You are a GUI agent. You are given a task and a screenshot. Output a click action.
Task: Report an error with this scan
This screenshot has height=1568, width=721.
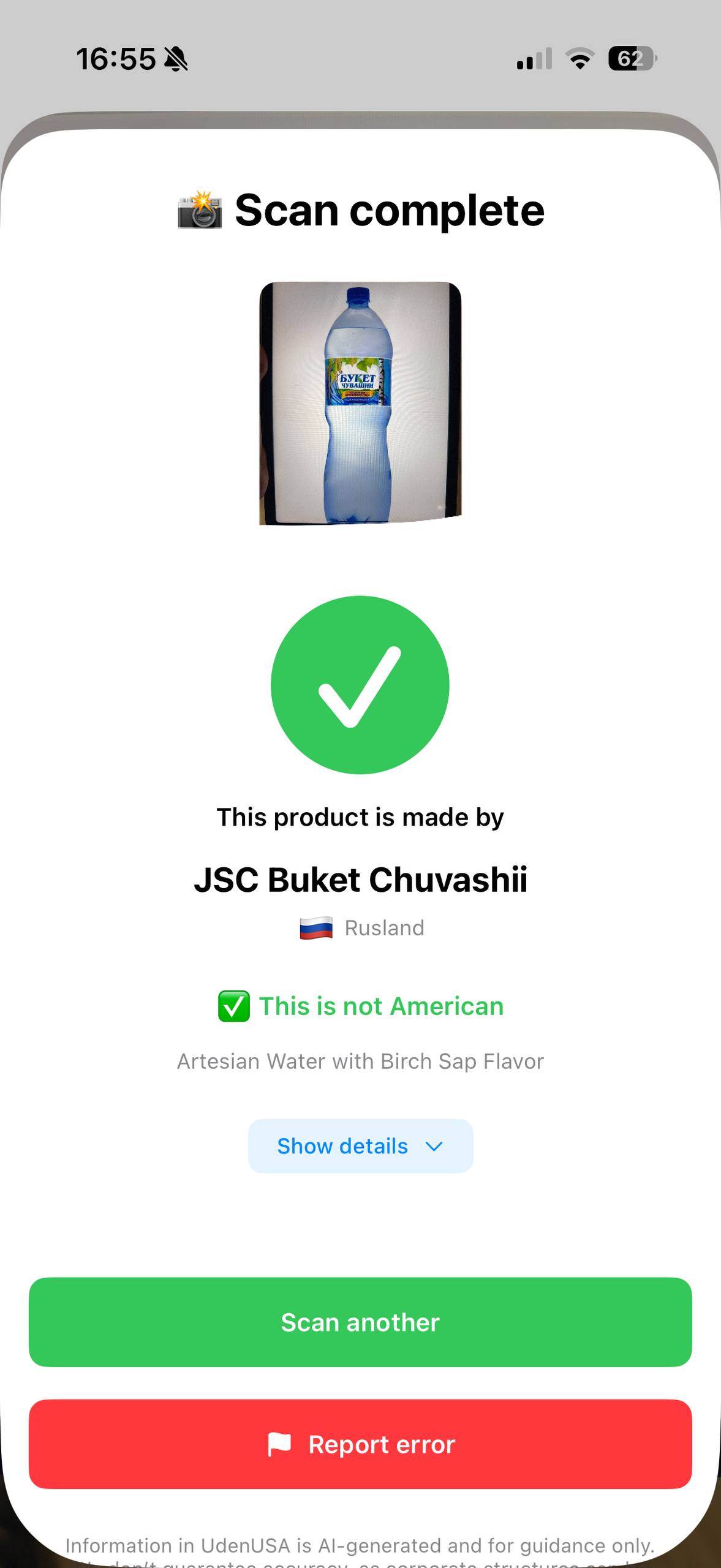pos(360,1444)
